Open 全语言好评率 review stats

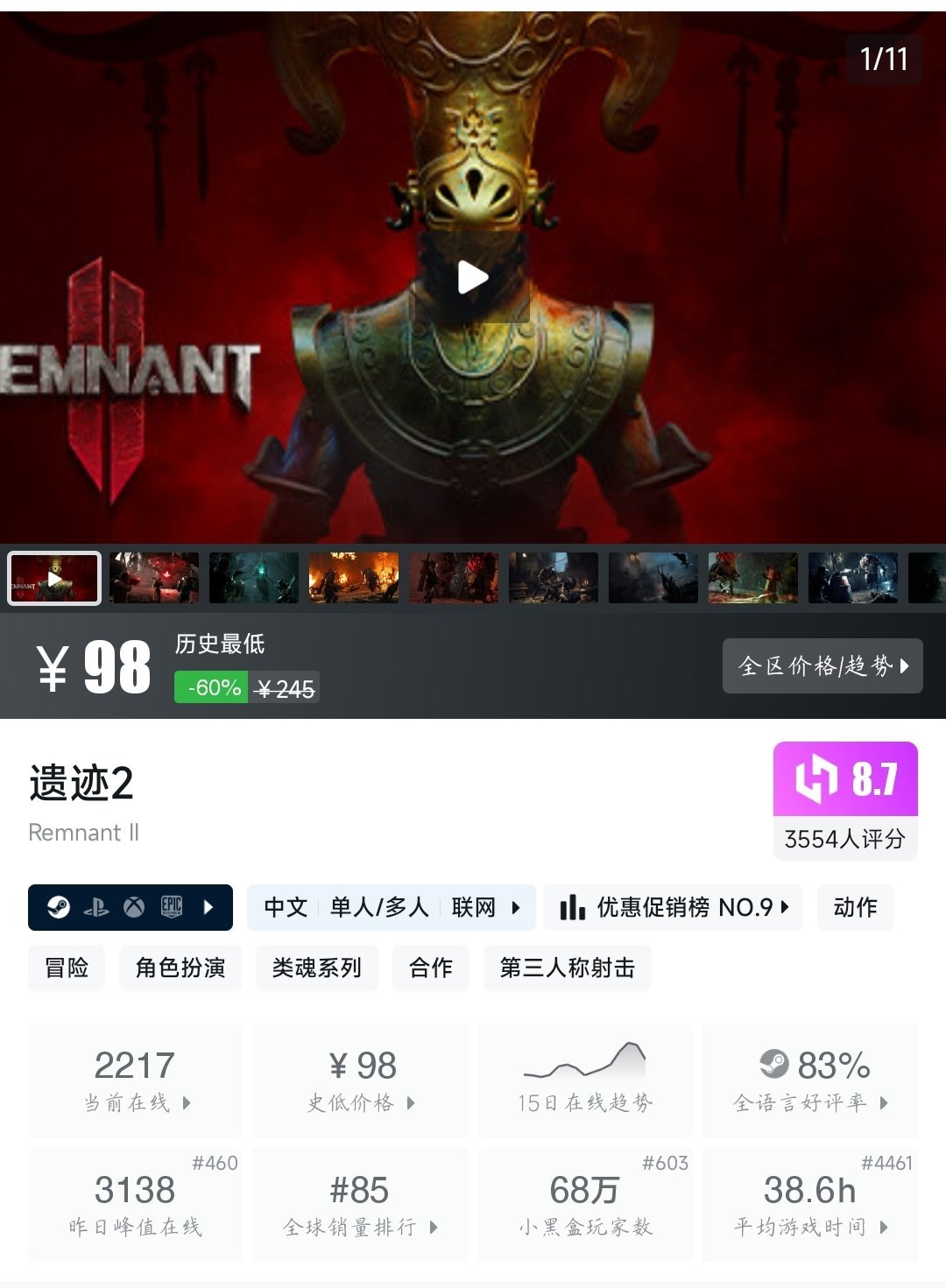pos(810,1081)
